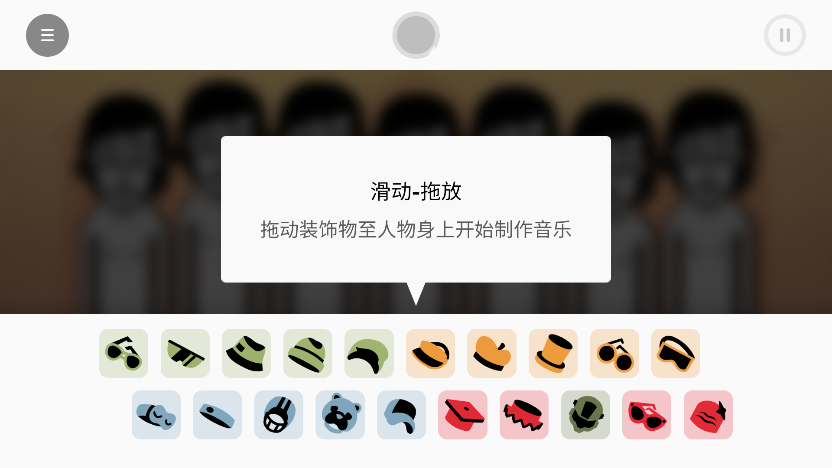832x468 pixels.
Task: Pick the green bucket hat accessory
Action: (x=246, y=354)
